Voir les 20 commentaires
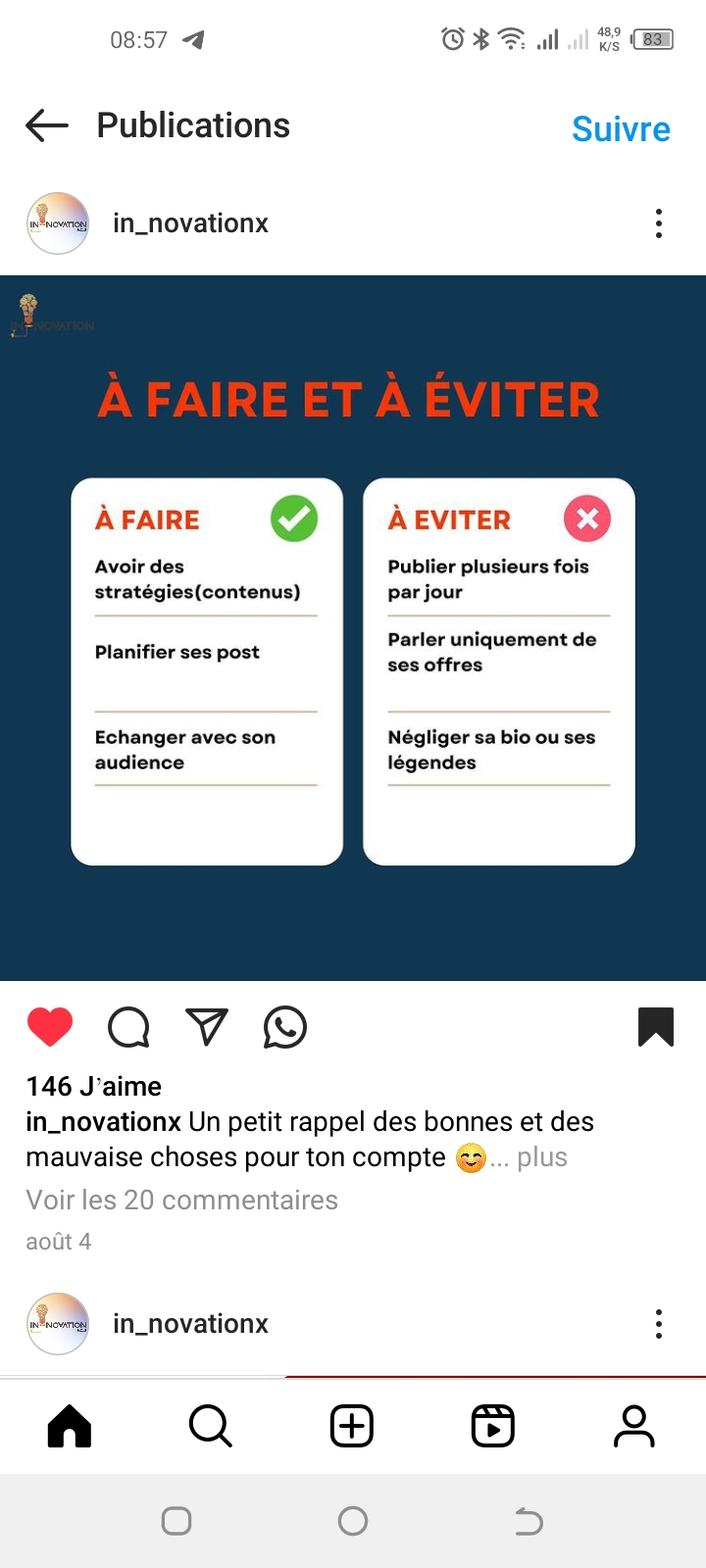The image size is (706, 1568). pyautogui.click(x=181, y=1200)
